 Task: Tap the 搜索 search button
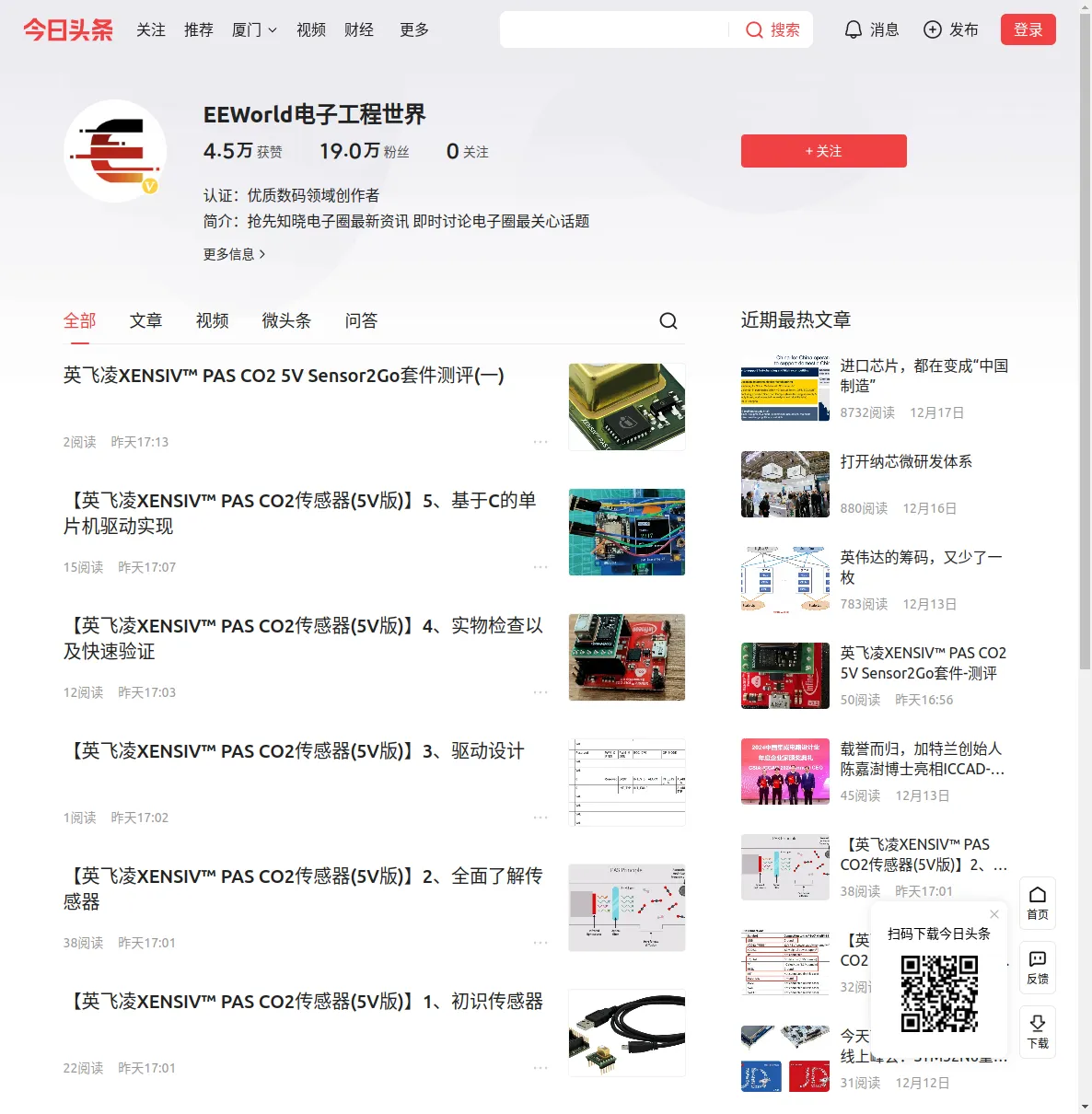coord(773,30)
